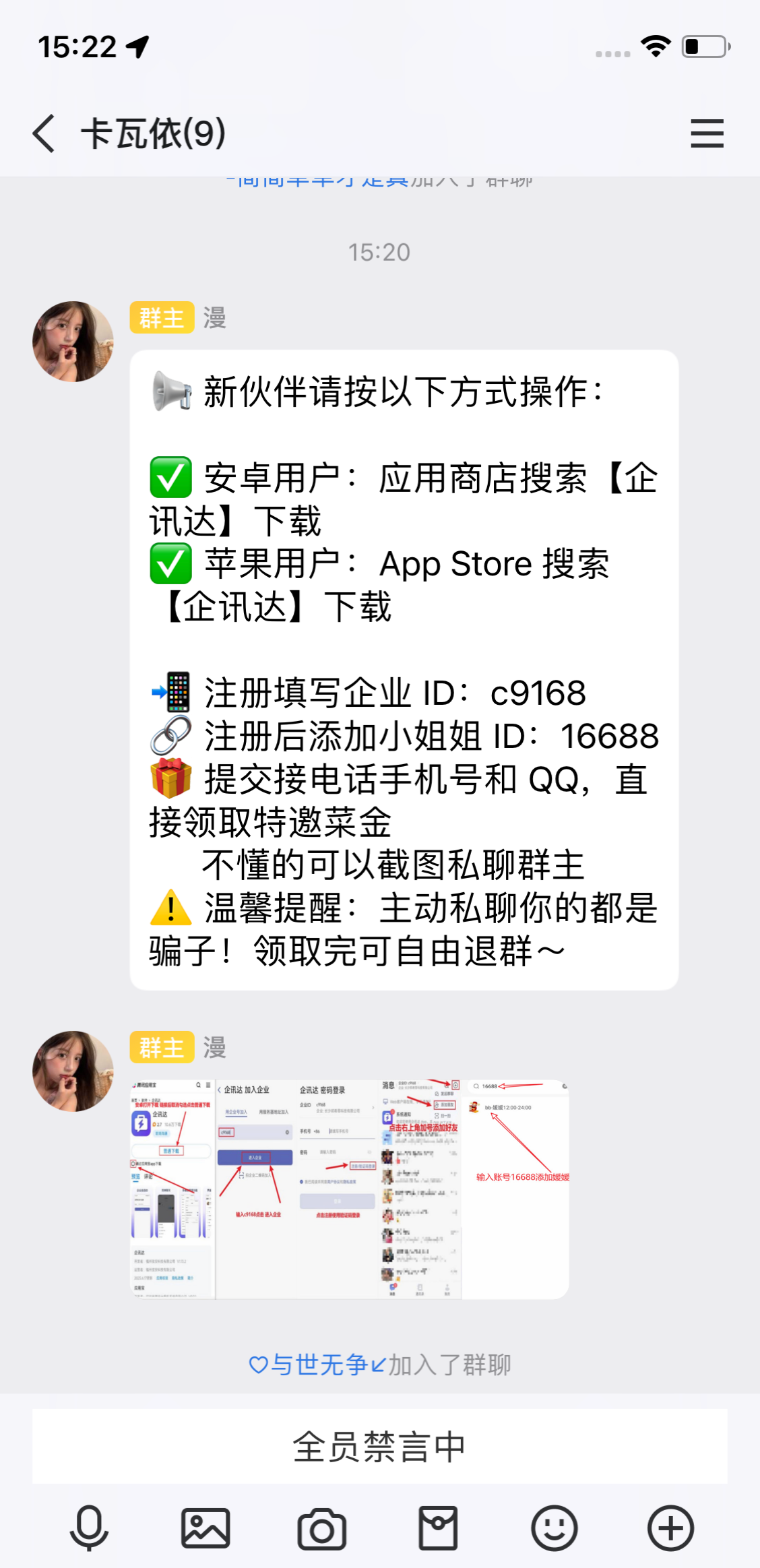The width and height of the screenshot is (760, 1568).
Task: Open more options plus button
Action: click(x=670, y=1528)
